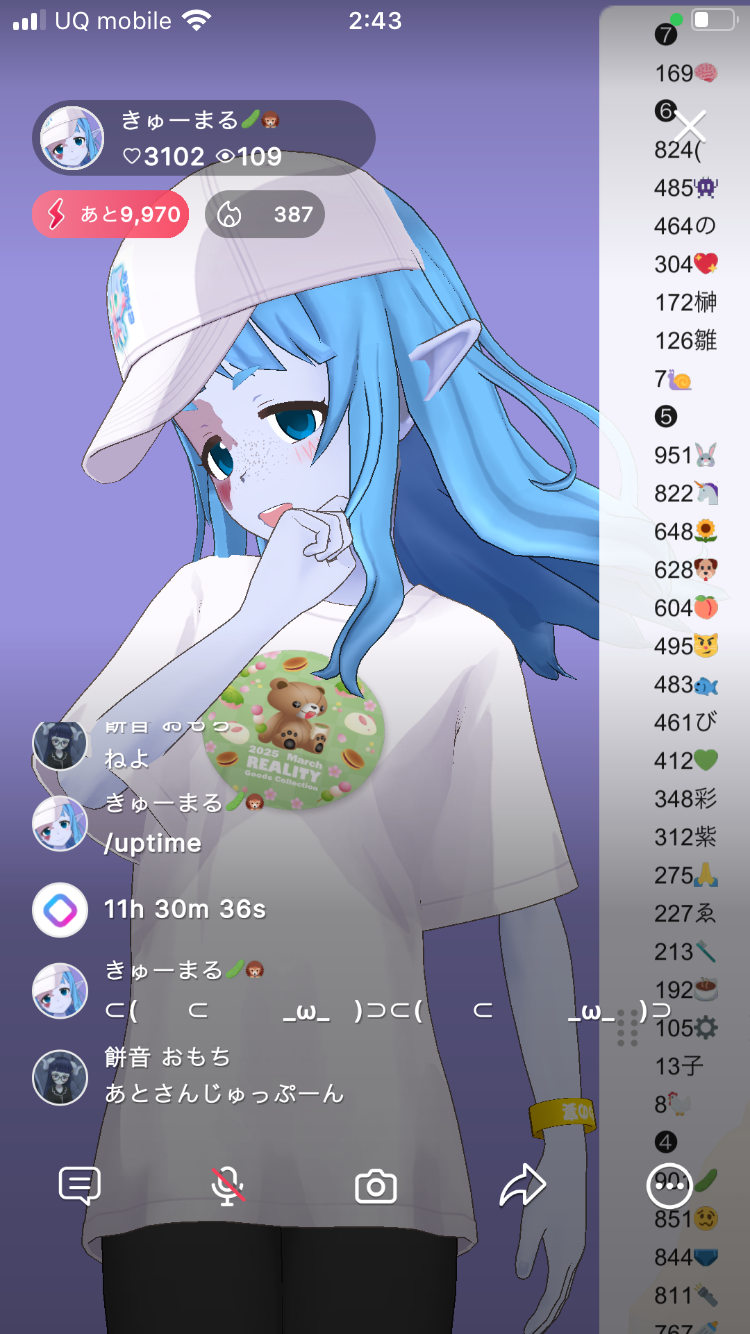Image resolution: width=750 pixels, height=1334 pixels.
Task: Toggle the muted microphone icon
Action: coord(228,1187)
